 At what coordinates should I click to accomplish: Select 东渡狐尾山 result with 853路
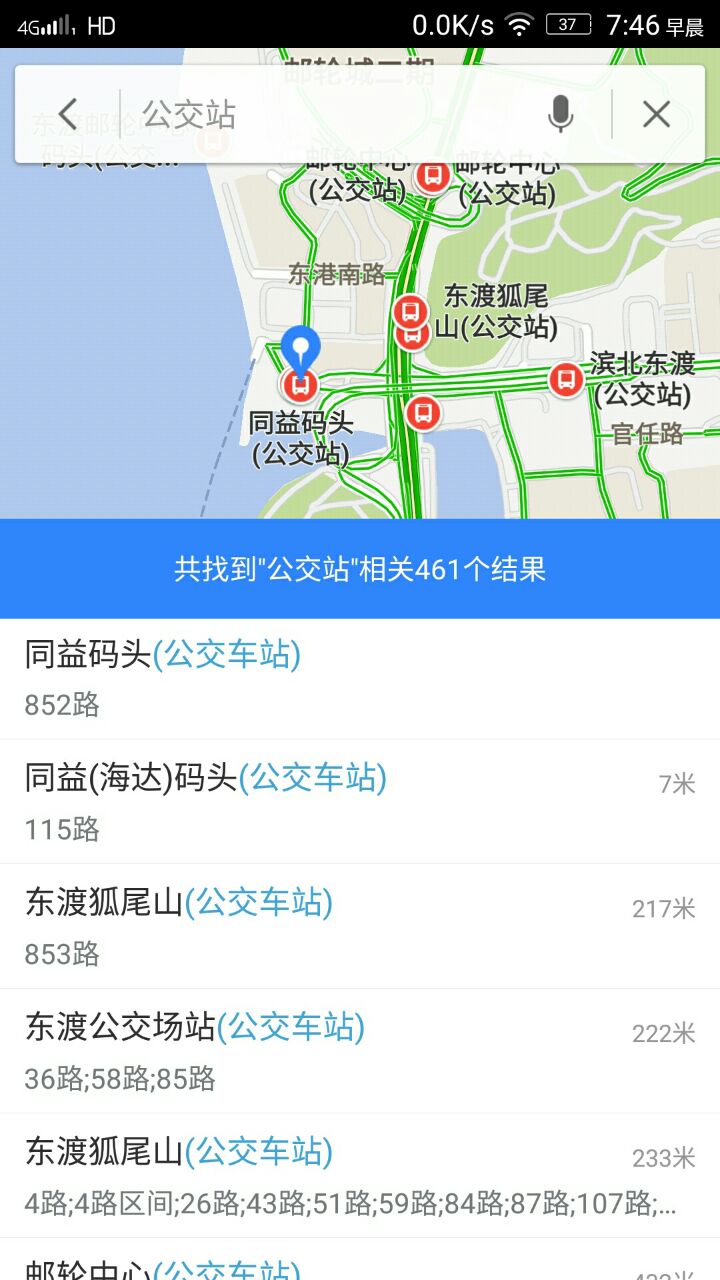coord(360,927)
